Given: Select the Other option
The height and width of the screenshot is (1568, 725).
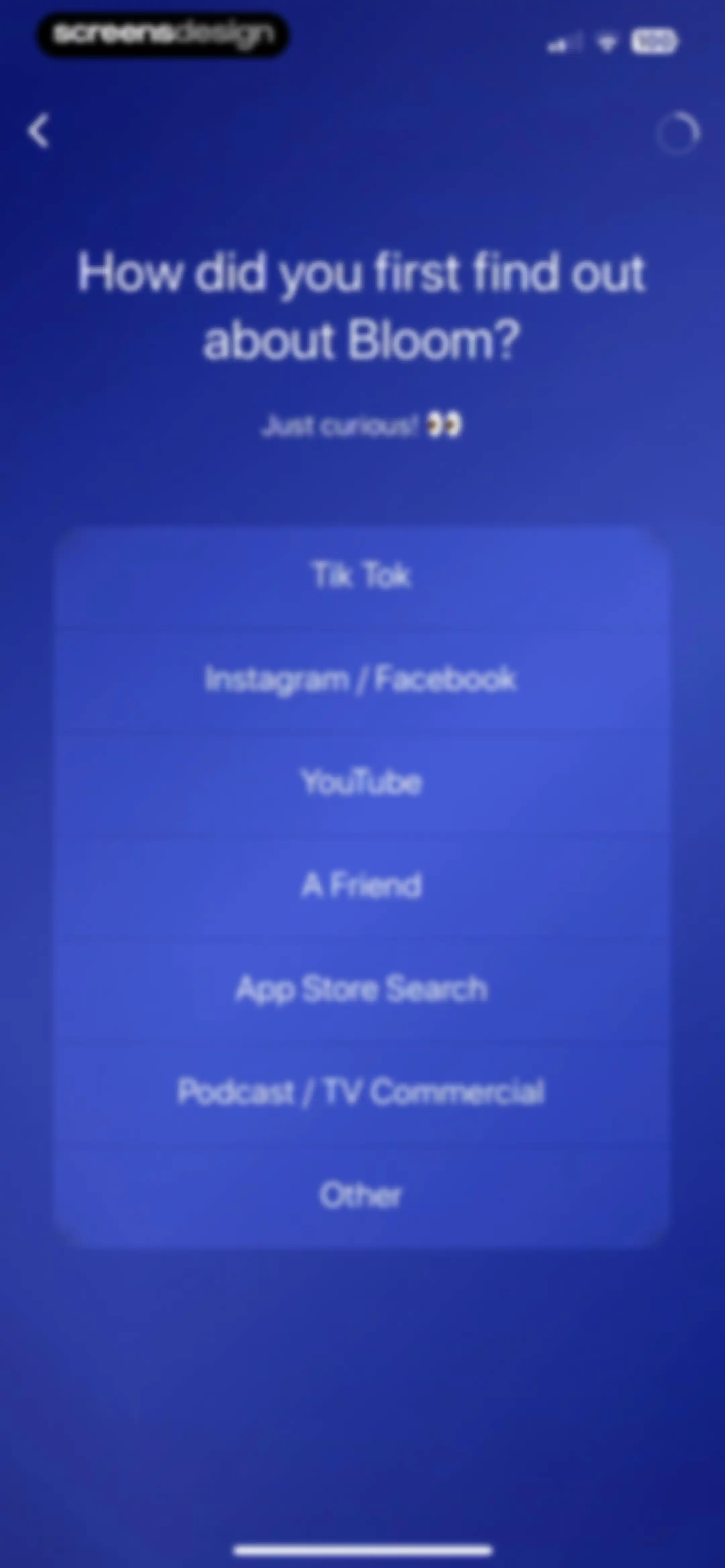Looking at the screenshot, I should pyautogui.click(x=362, y=1195).
